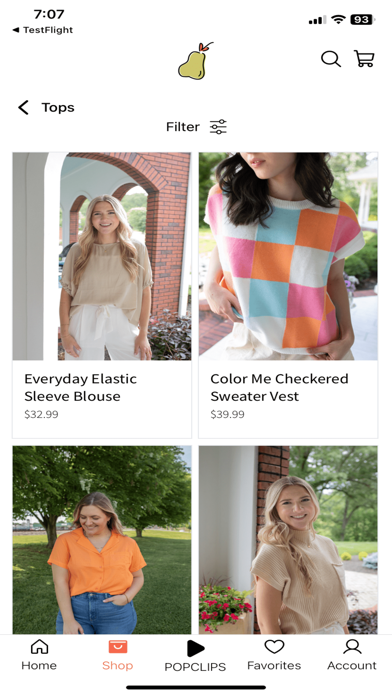Switch to the Home tab

tap(39, 655)
